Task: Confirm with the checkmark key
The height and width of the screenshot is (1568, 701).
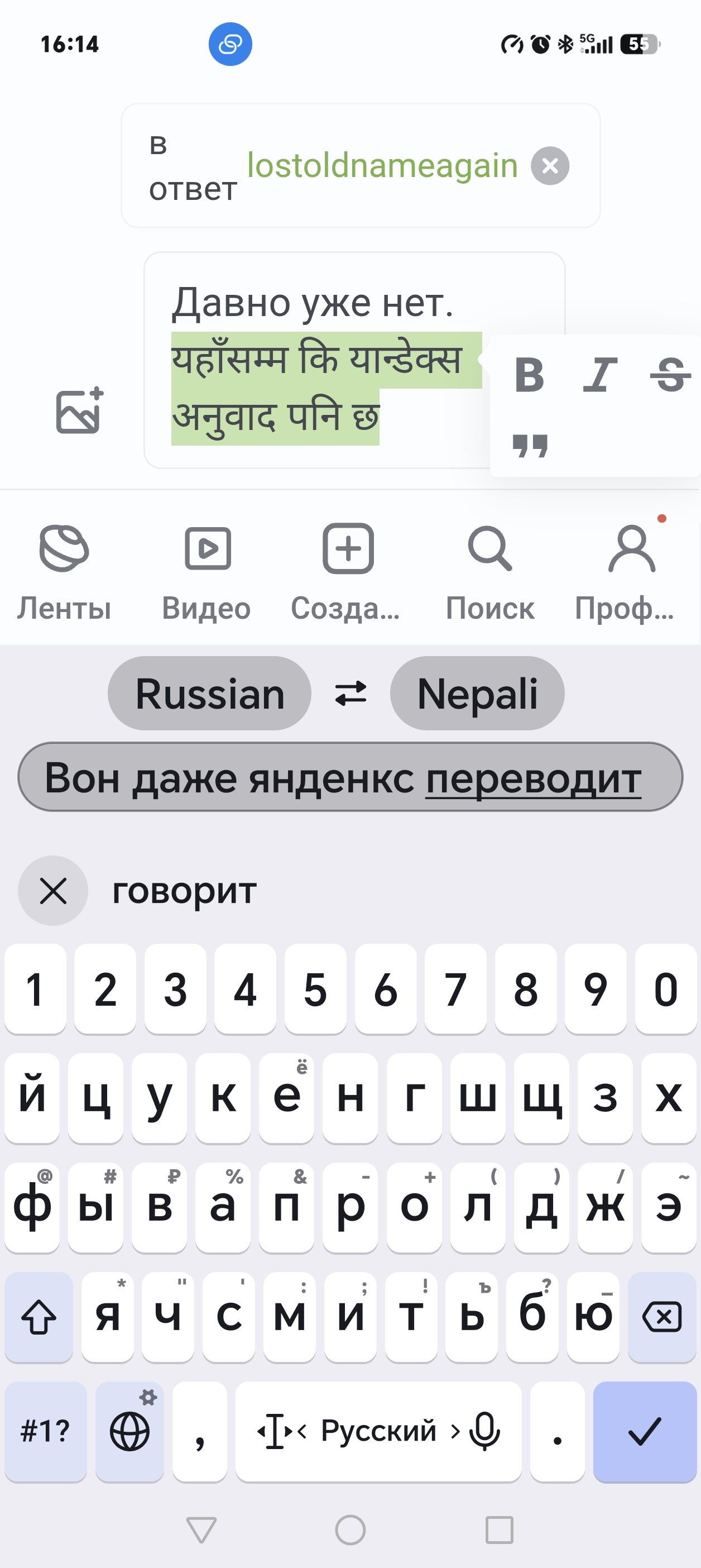Action: (645, 1432)
